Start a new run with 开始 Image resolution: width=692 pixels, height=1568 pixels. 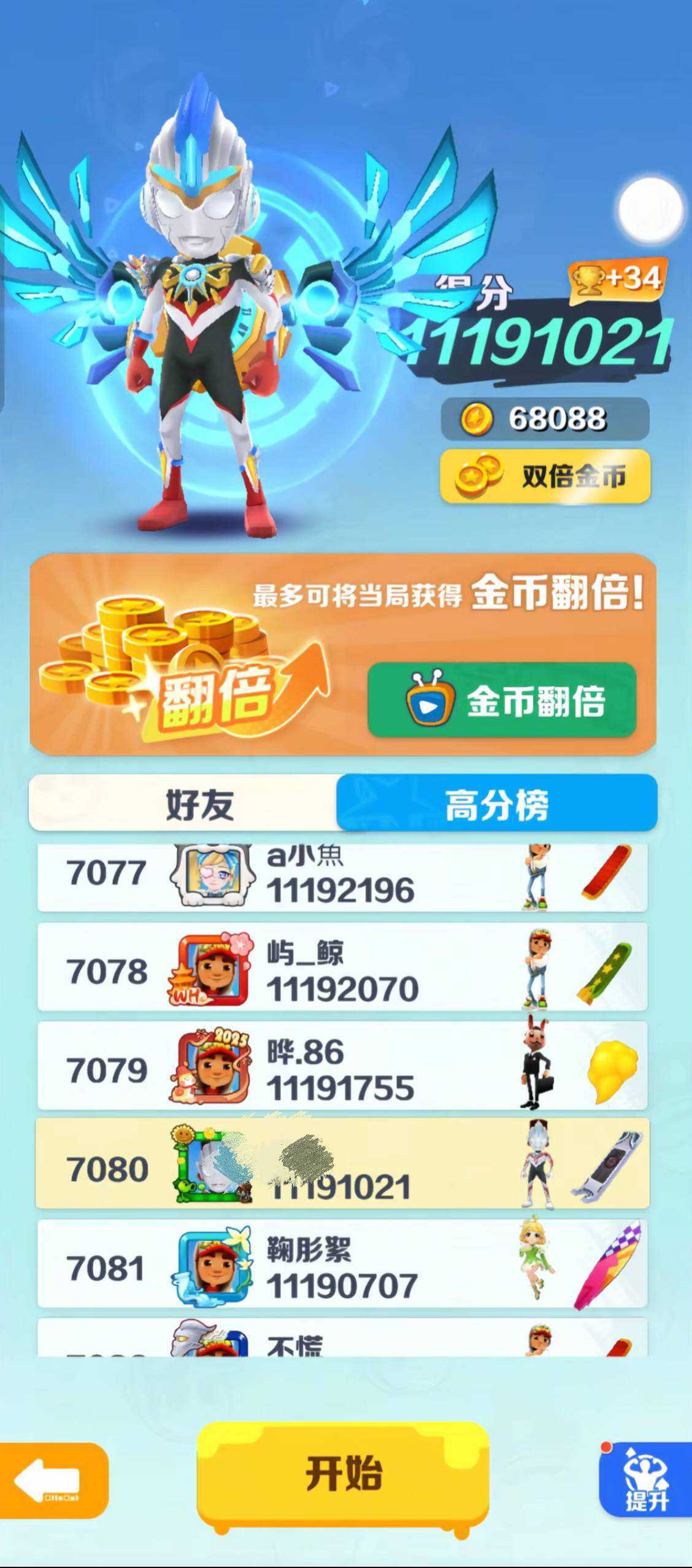click(343, 1472)
